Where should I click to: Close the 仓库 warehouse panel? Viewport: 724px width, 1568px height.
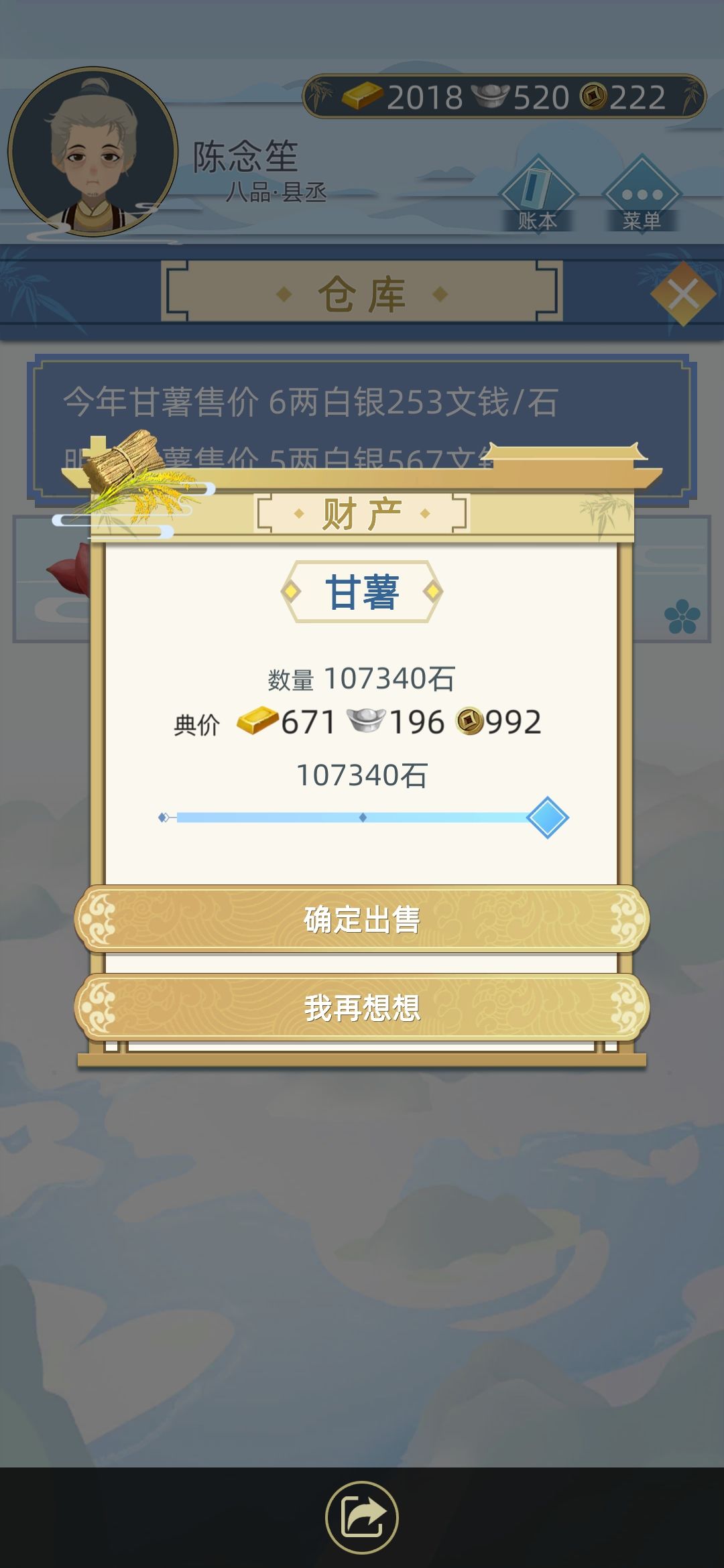point(682,294)
